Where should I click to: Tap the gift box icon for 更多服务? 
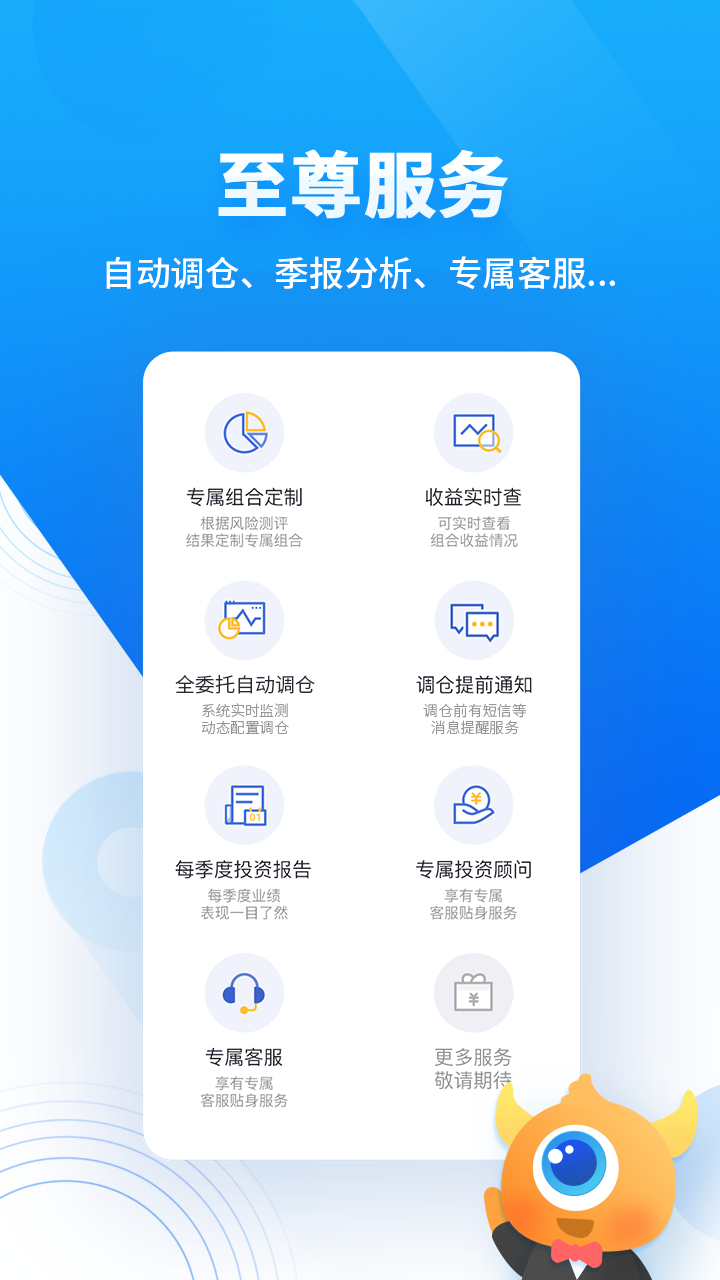tap(475, 992)
